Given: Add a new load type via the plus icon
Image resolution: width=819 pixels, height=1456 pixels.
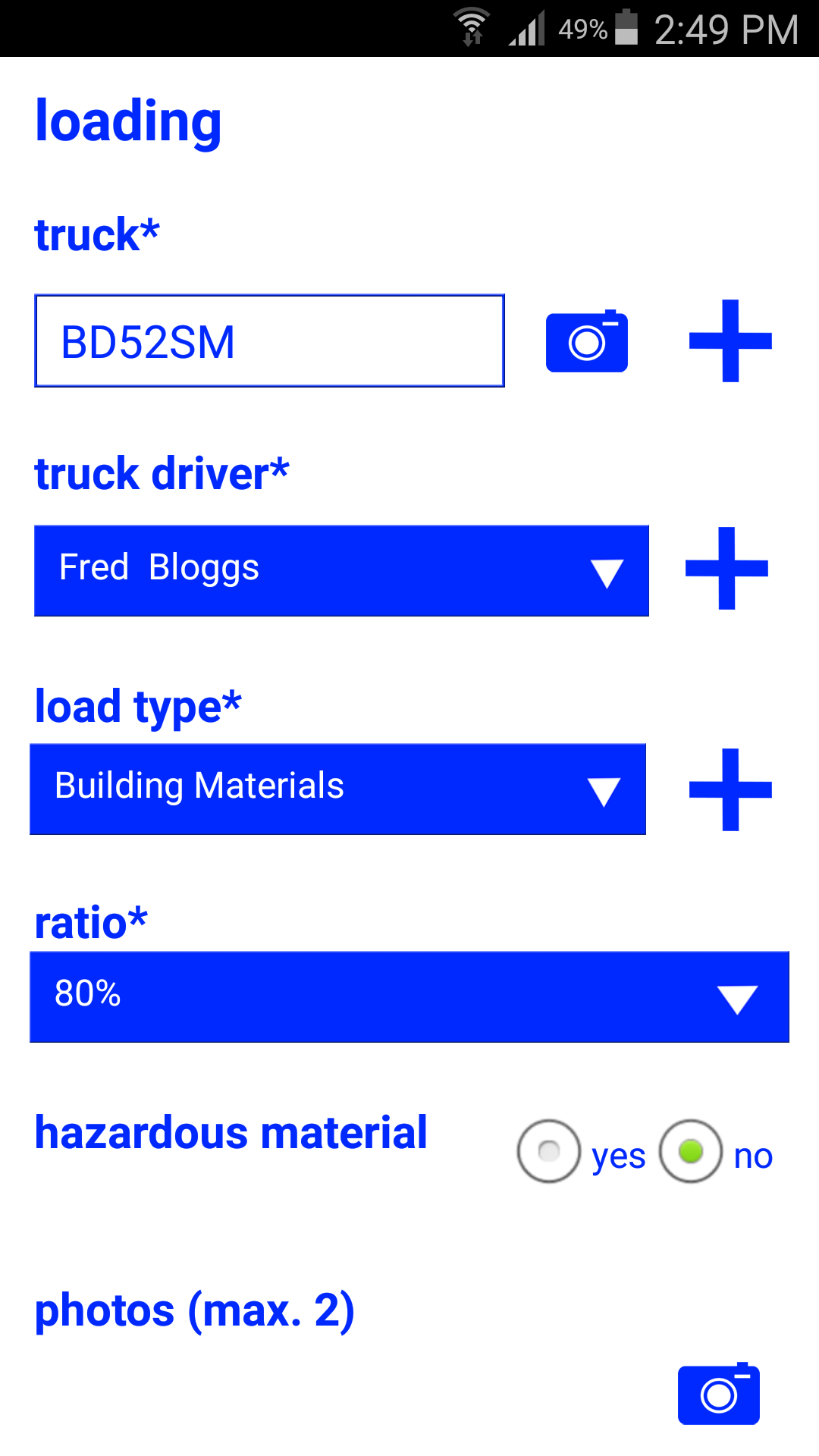Looking at the screenshot, I should point(730,789).
